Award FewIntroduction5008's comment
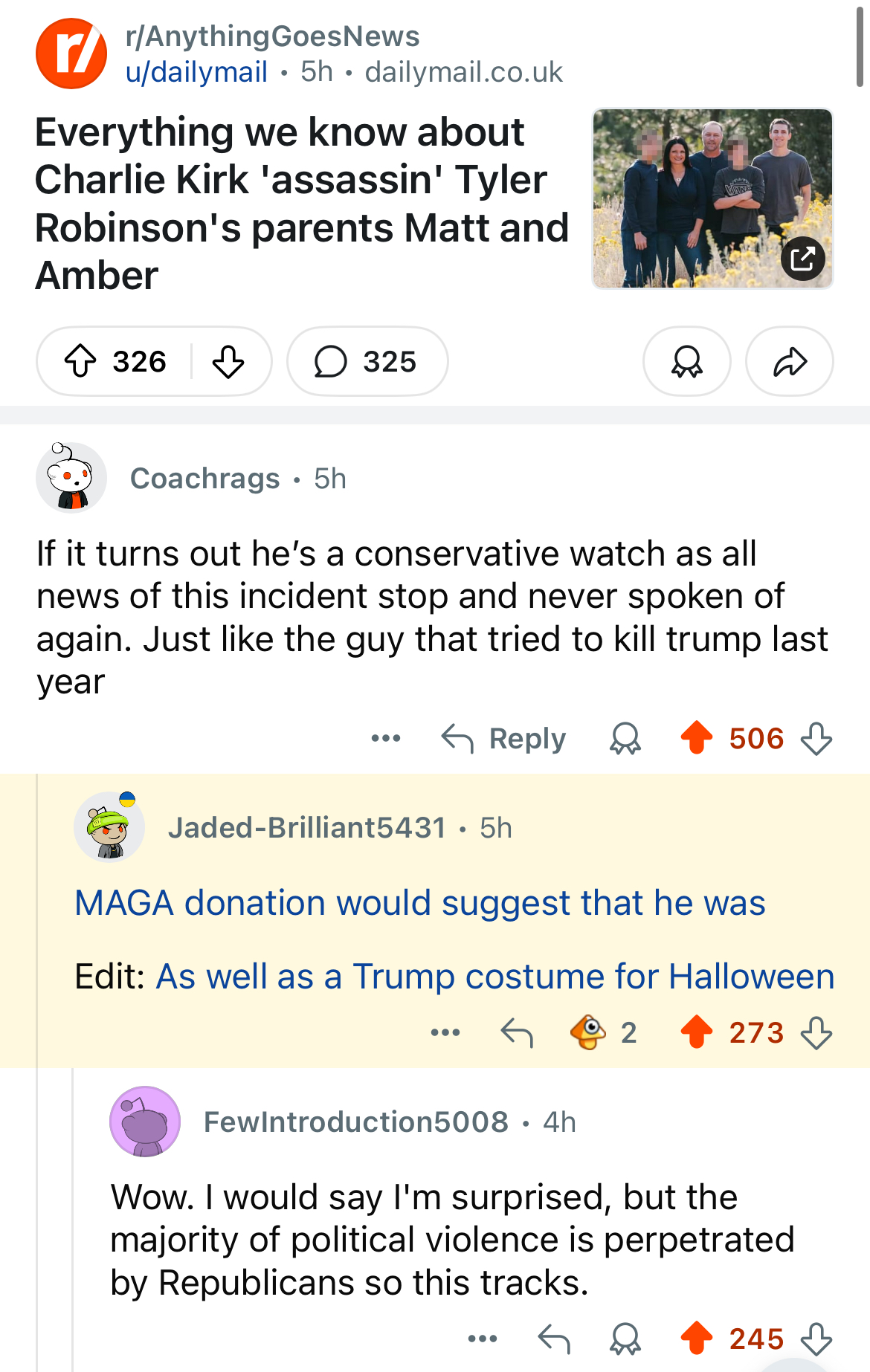 pyautogui.click(x=625, y=1339)
